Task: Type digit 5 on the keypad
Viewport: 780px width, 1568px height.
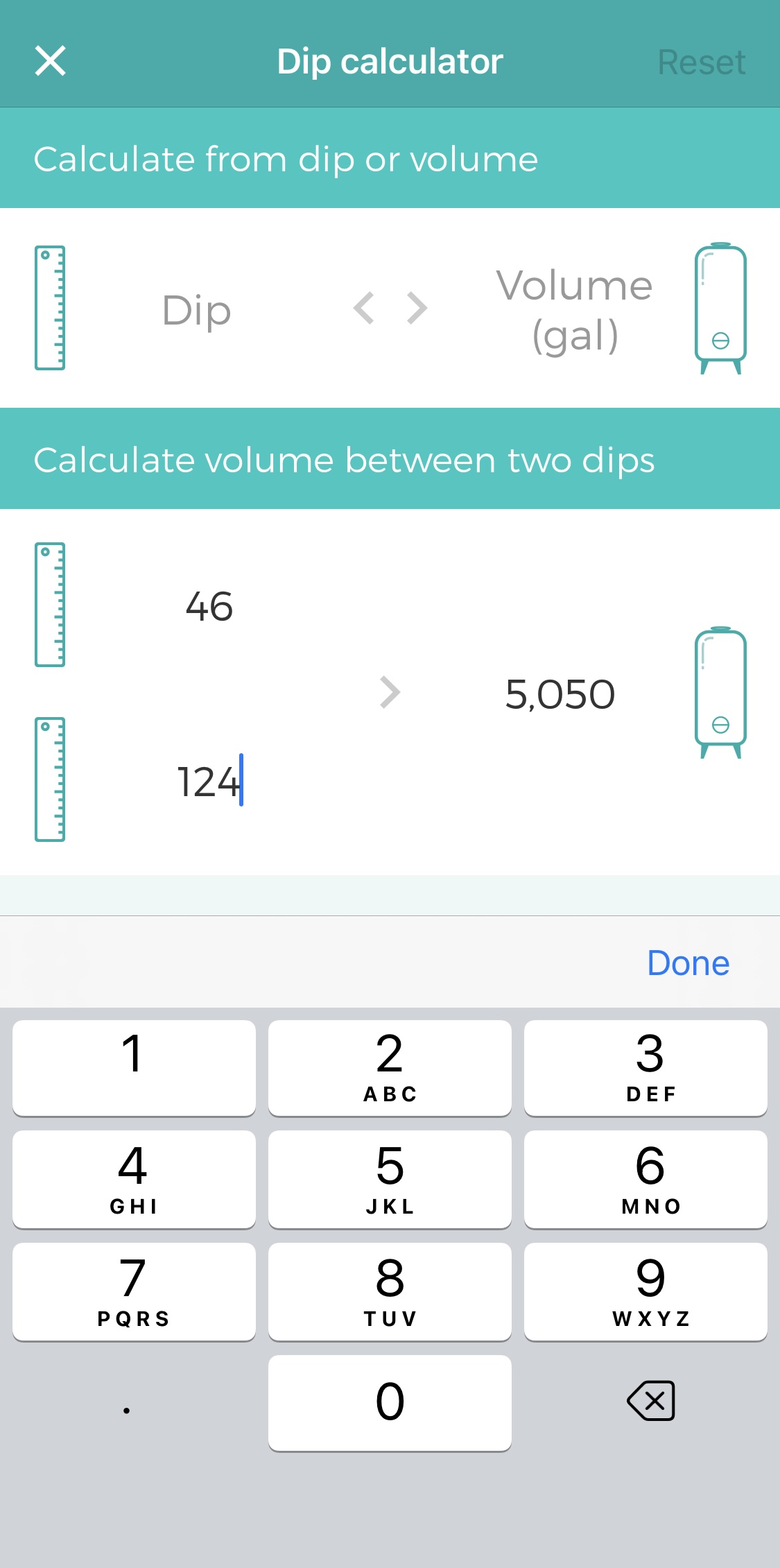Action: pyautogui.click(x=390, y=1178)
